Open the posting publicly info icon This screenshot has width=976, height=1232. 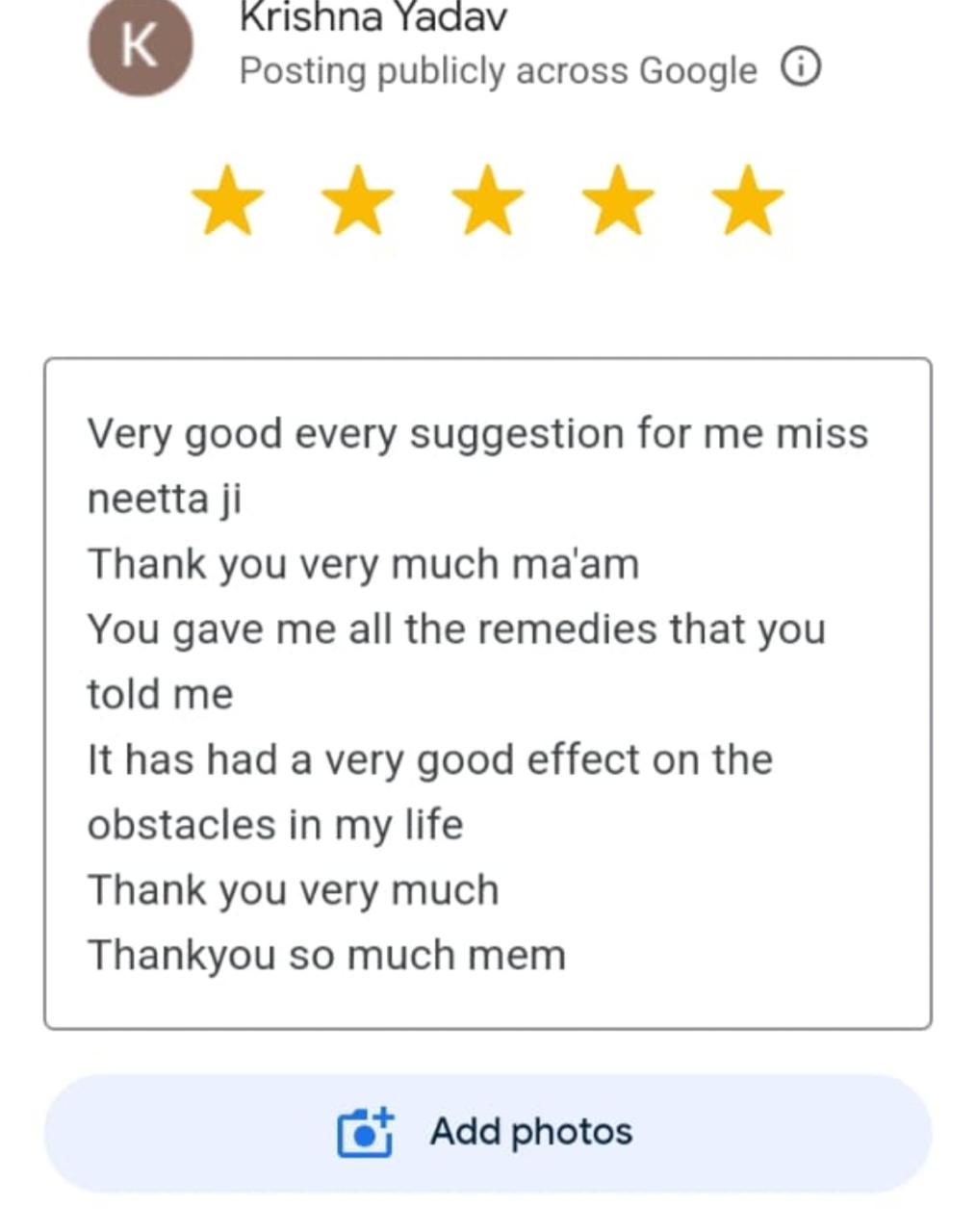point(800,68)
